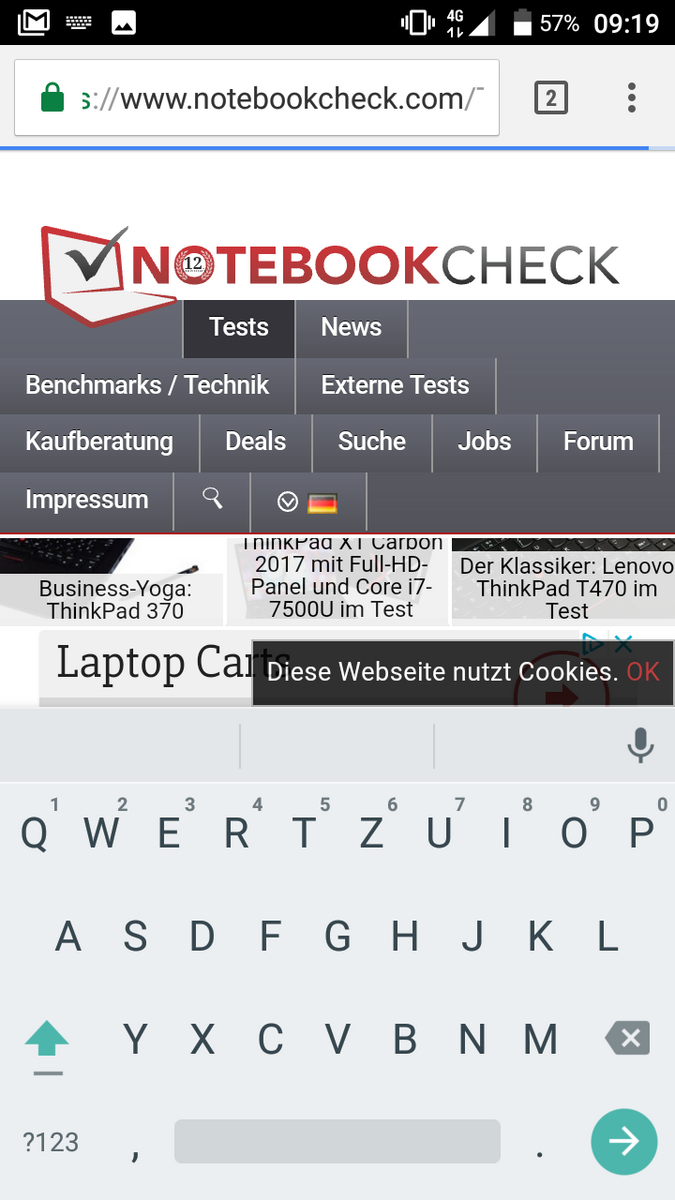Accept cookies with OK
The width and height of the screenshot is (675, 1200).
coord(643,672)
